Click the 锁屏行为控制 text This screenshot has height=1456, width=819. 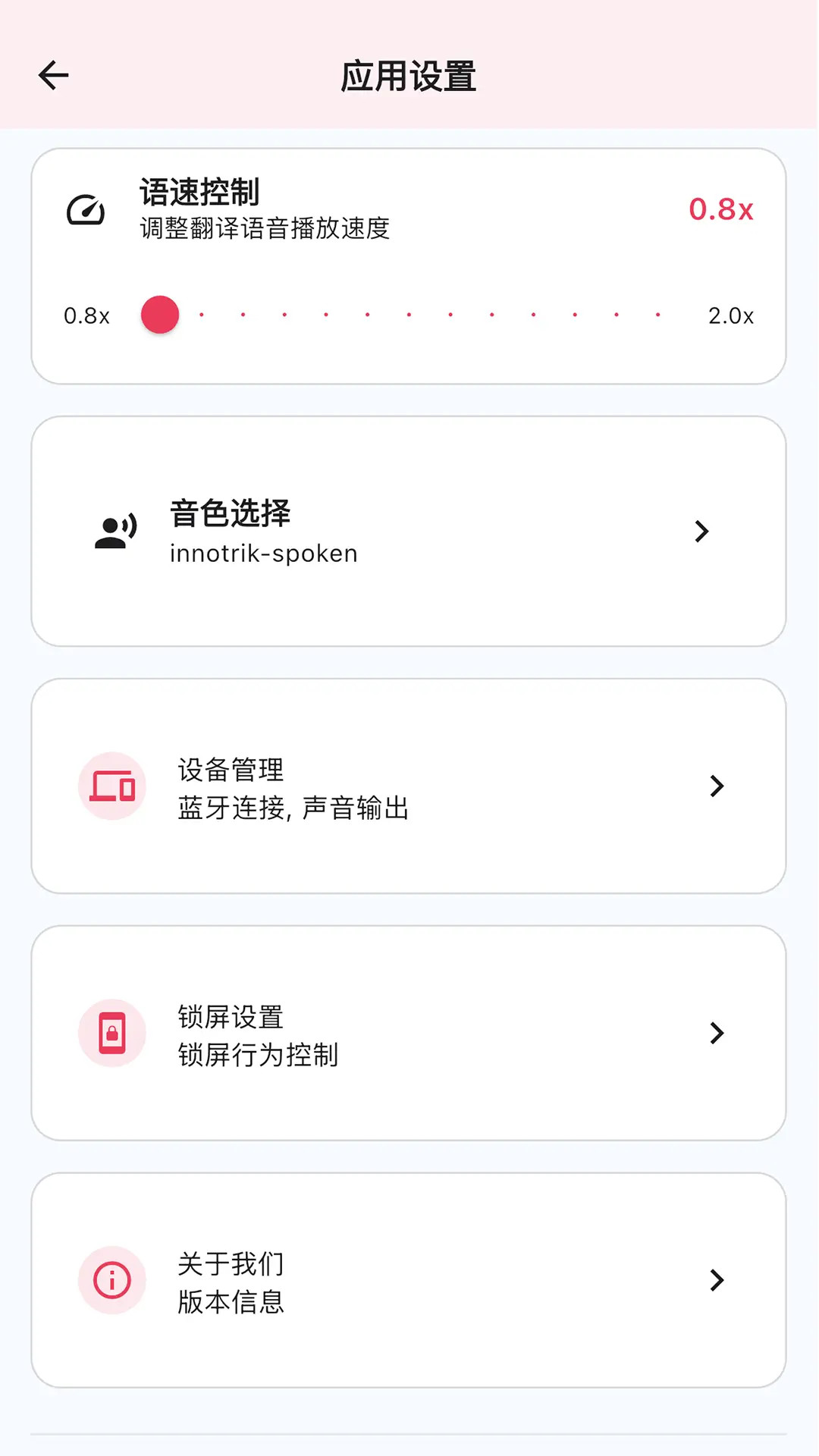pyautogui.click(x=258, y=1054)
